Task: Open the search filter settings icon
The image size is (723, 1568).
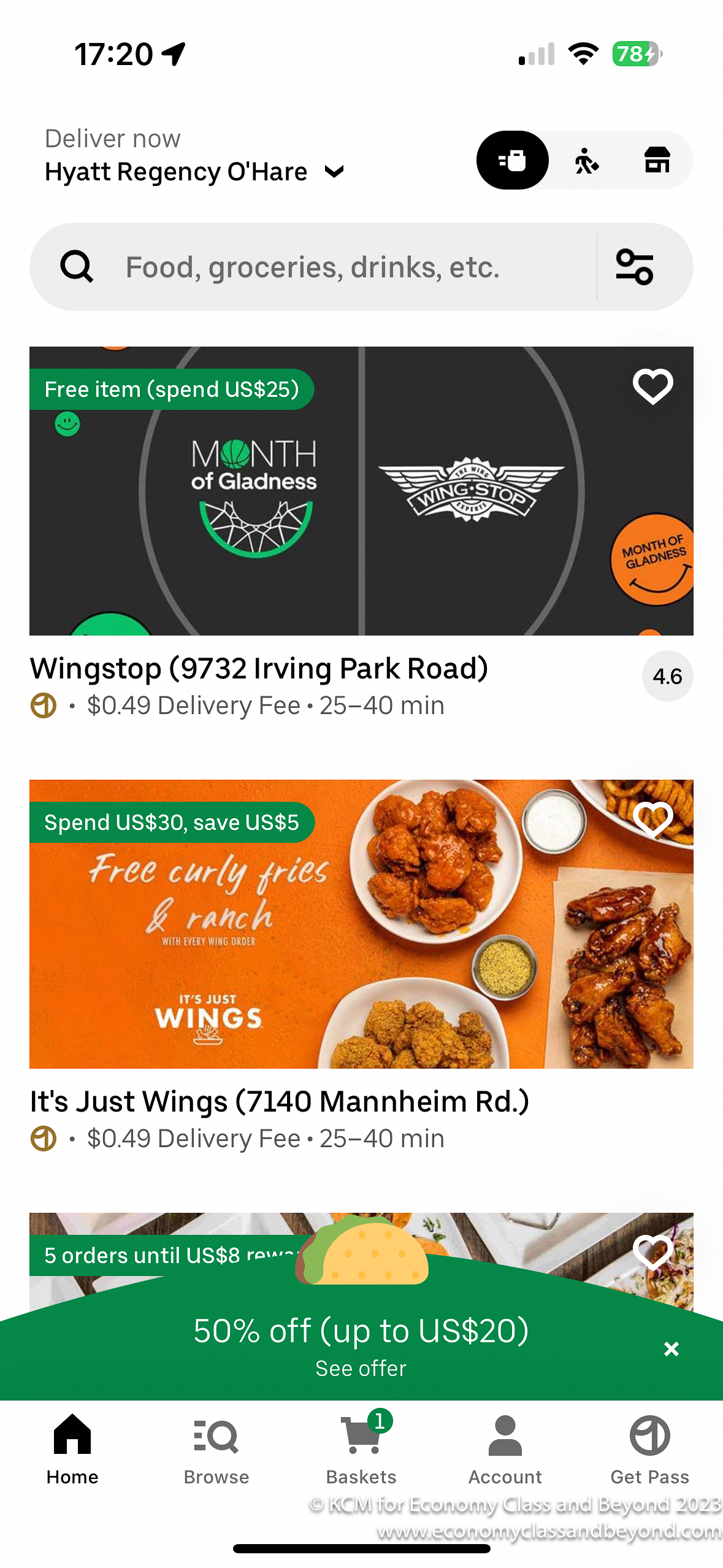Action: [634, 267]
